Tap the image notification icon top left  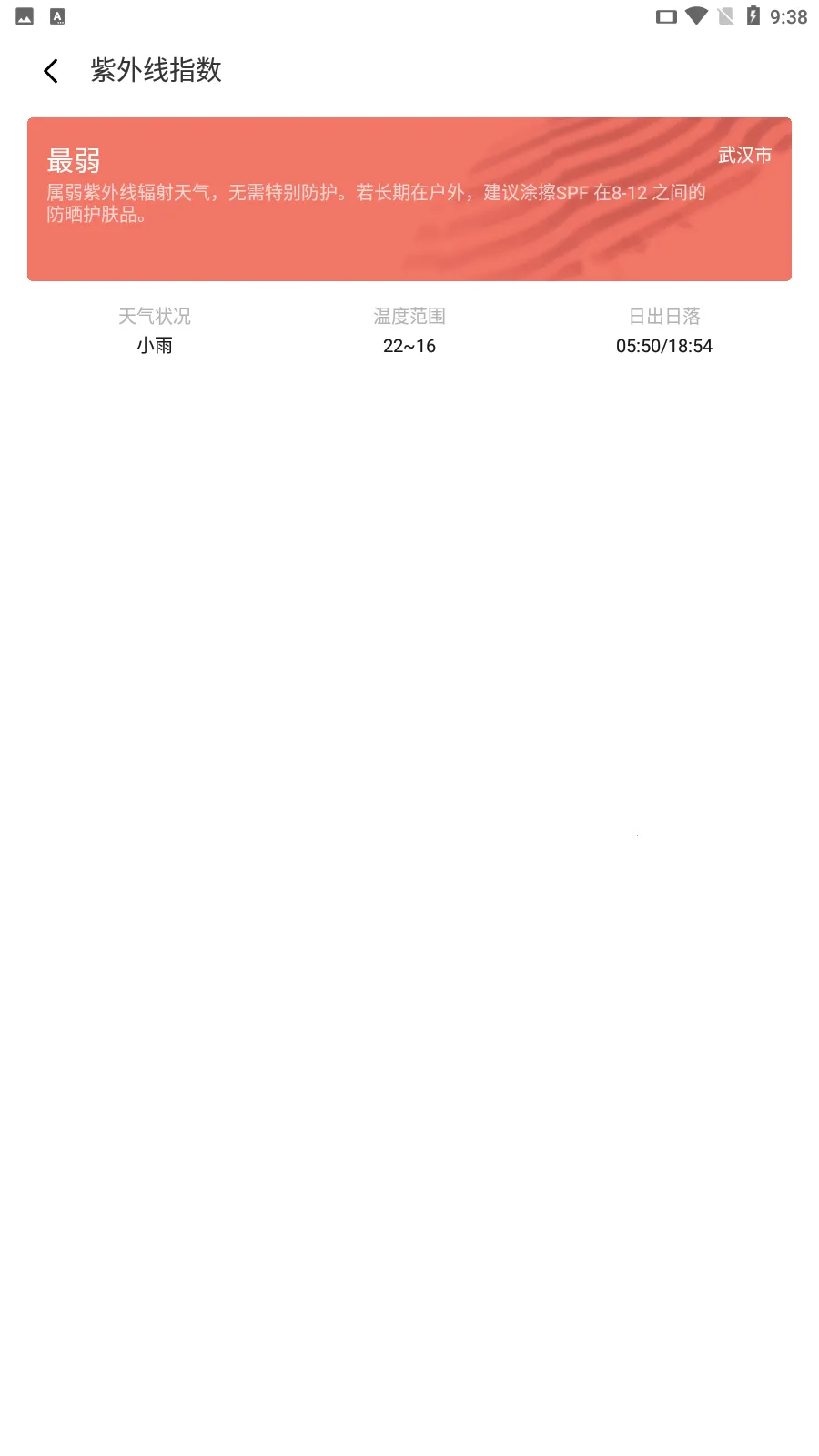(23, 15)
